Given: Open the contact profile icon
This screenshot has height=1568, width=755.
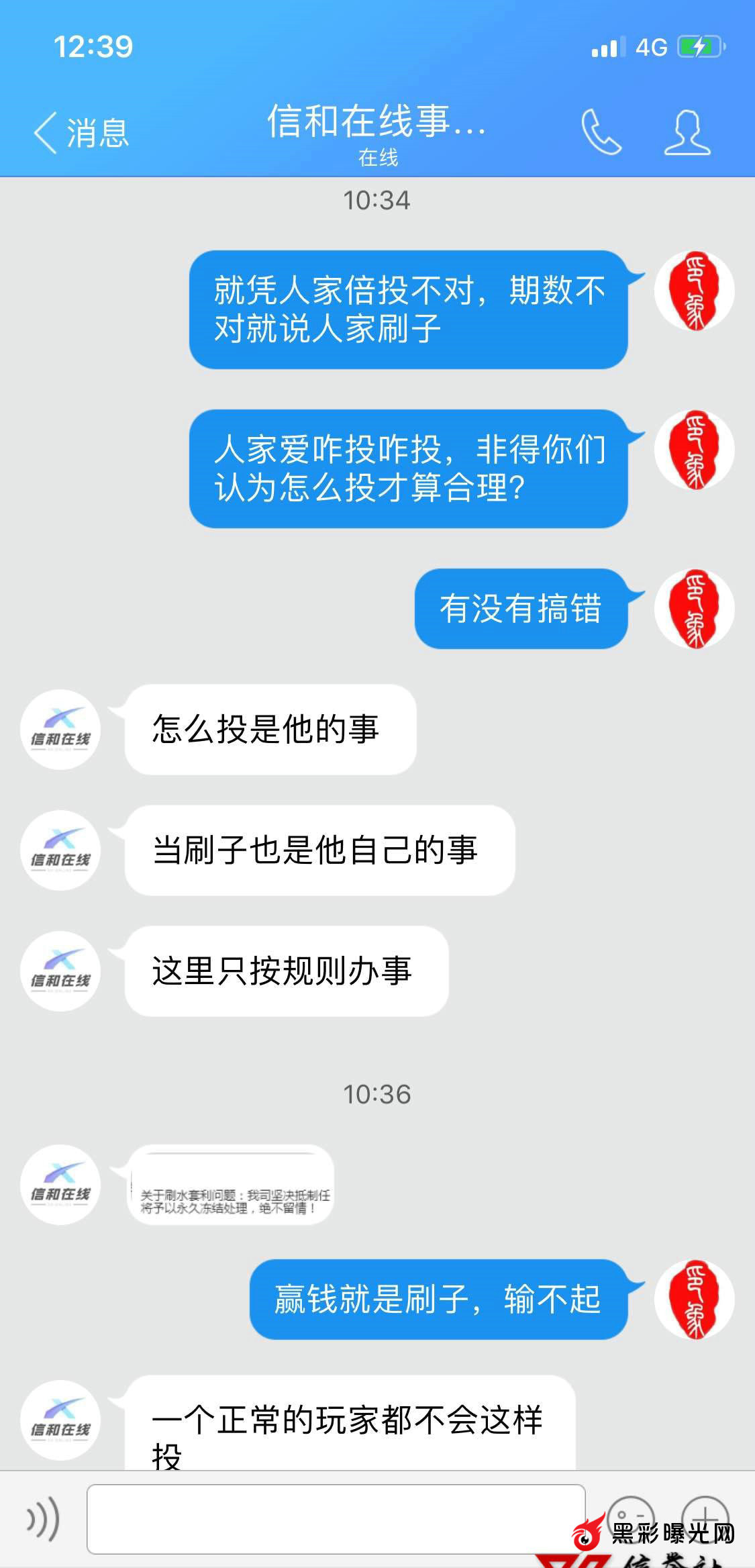Looking at the screenshot, I should pos(687,132).
